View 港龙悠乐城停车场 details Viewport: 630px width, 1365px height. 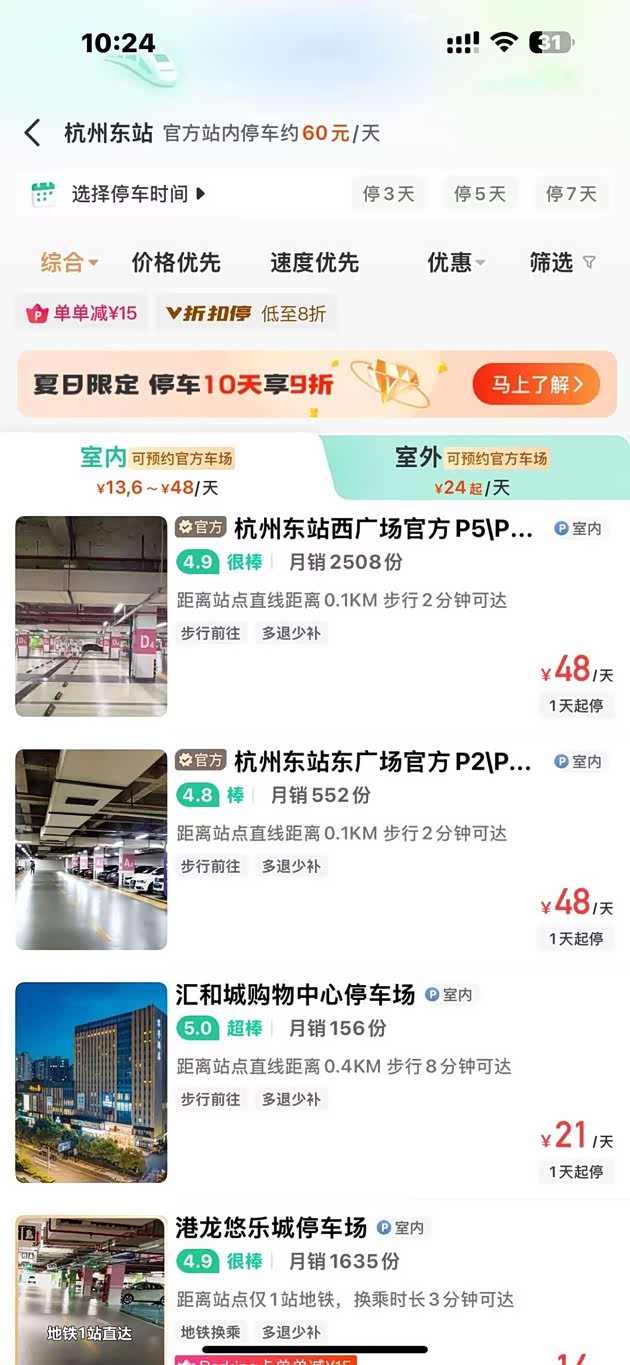click(271, 1228)
